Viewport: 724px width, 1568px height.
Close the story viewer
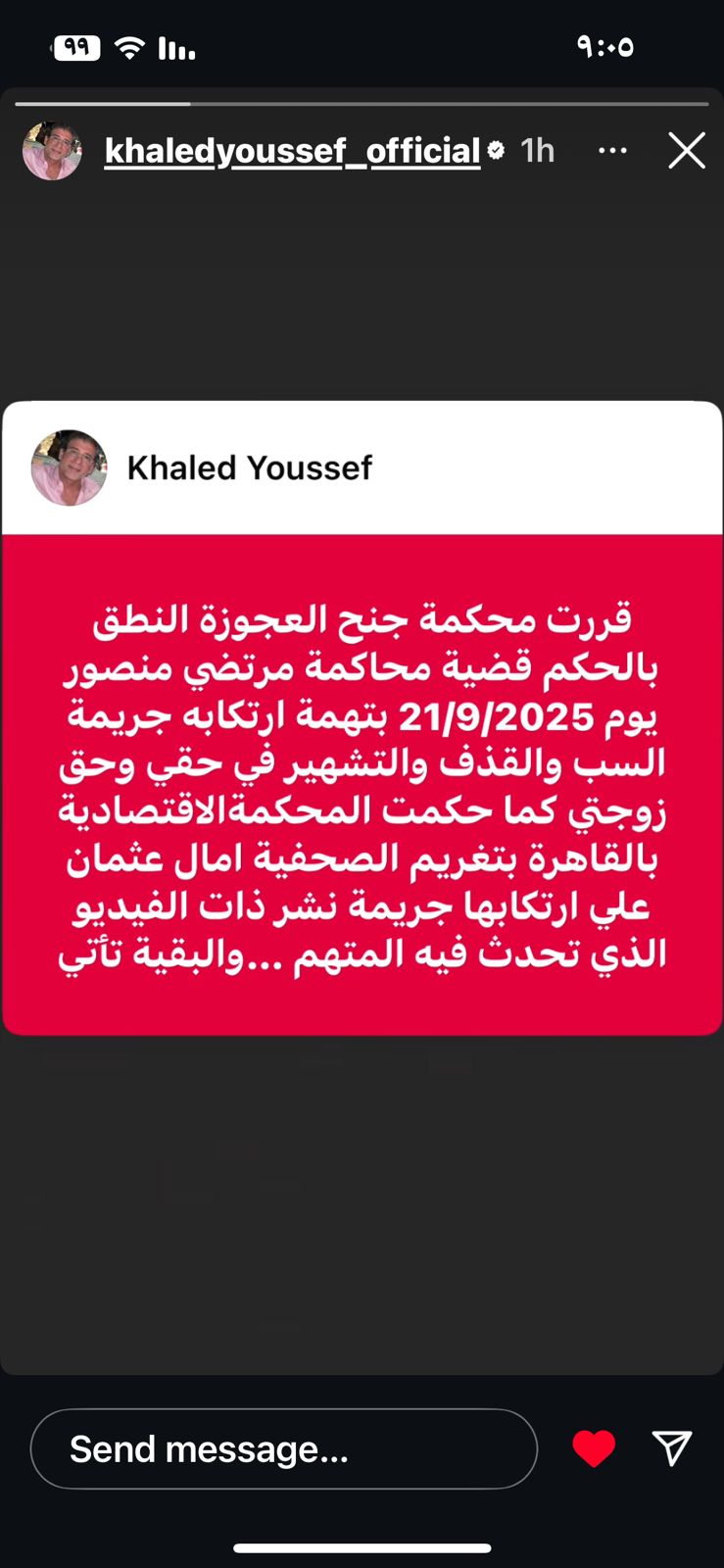(686, 151)
